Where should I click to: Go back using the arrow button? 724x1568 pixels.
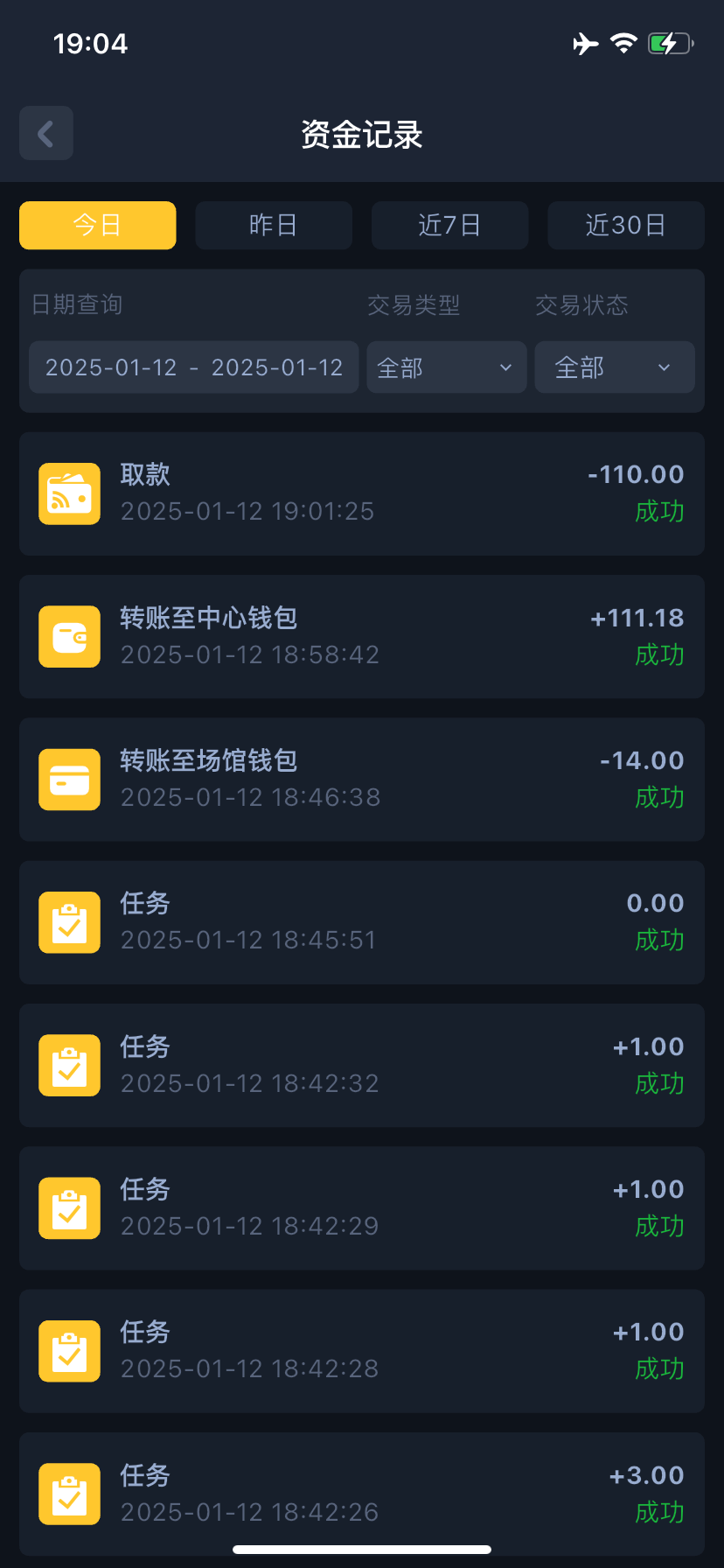pyautogui.click(x=46, y=133)
